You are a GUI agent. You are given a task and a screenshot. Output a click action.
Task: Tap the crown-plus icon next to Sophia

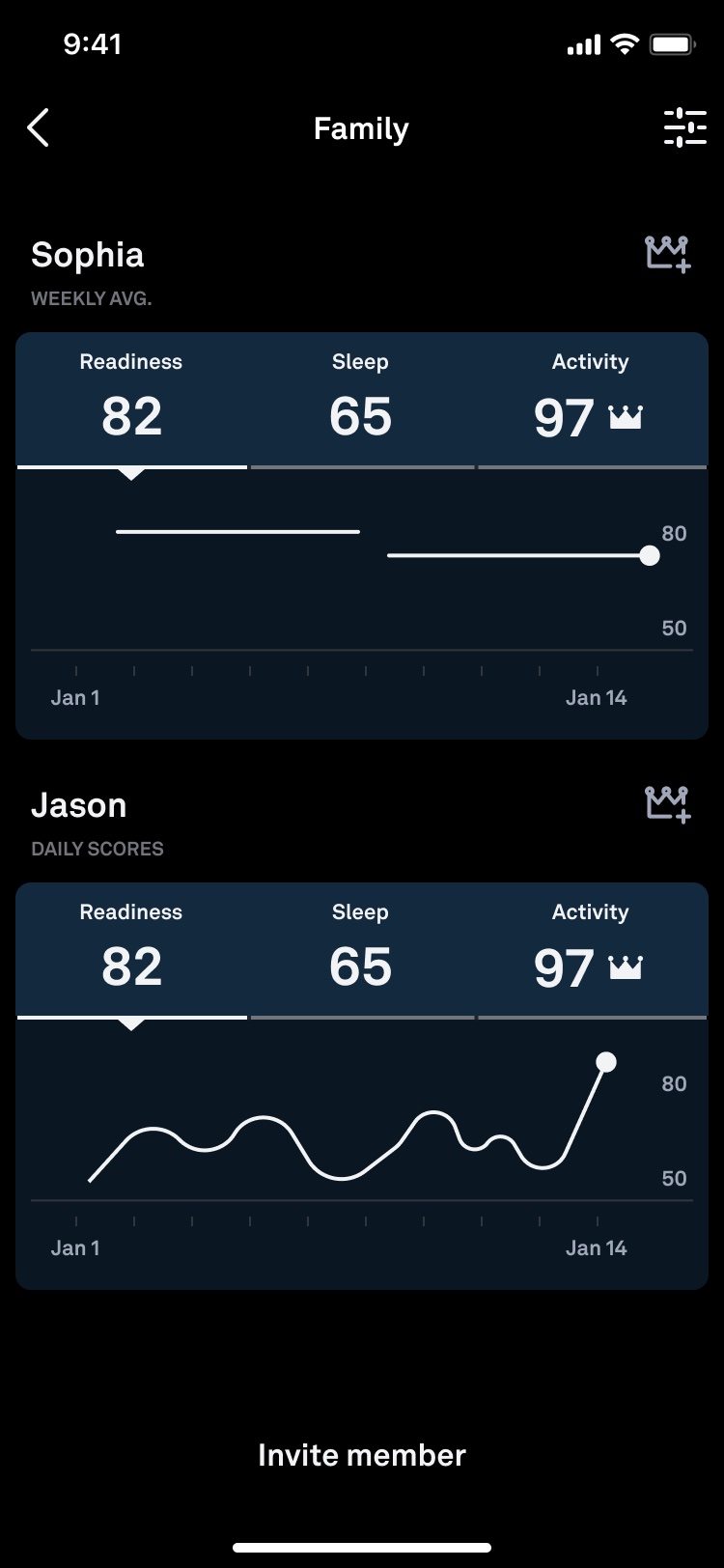[x=667, y=254]
